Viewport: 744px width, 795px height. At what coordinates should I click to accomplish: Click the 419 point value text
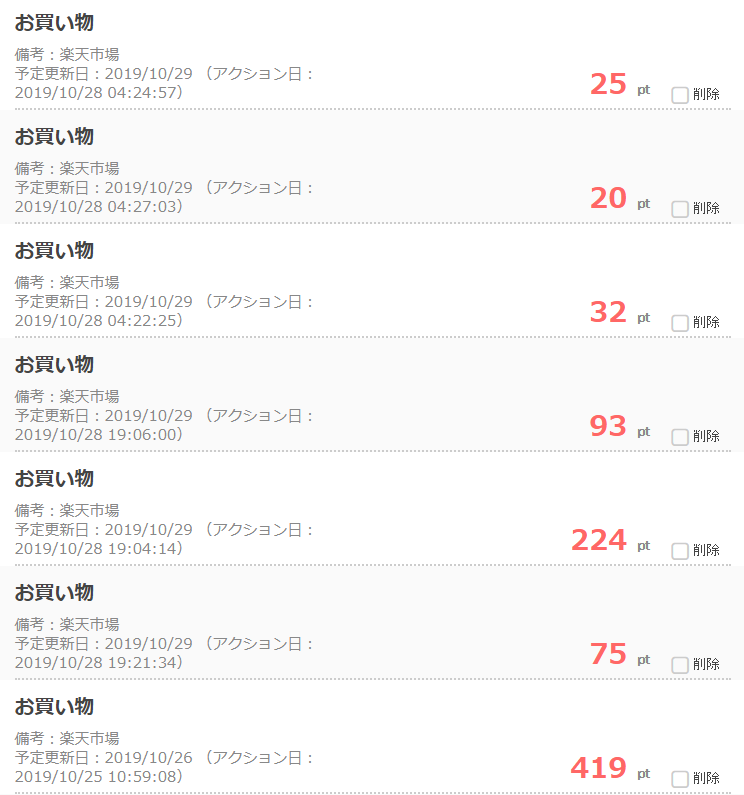[x=600, y=768]
